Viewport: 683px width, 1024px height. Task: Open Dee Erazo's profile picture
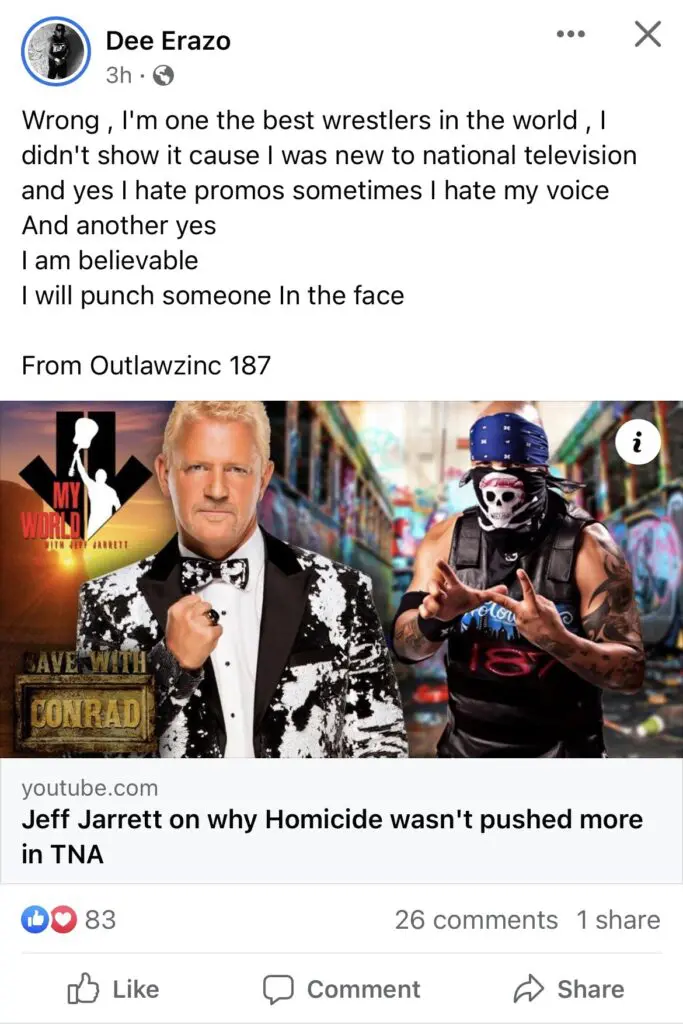pos(56,52)
